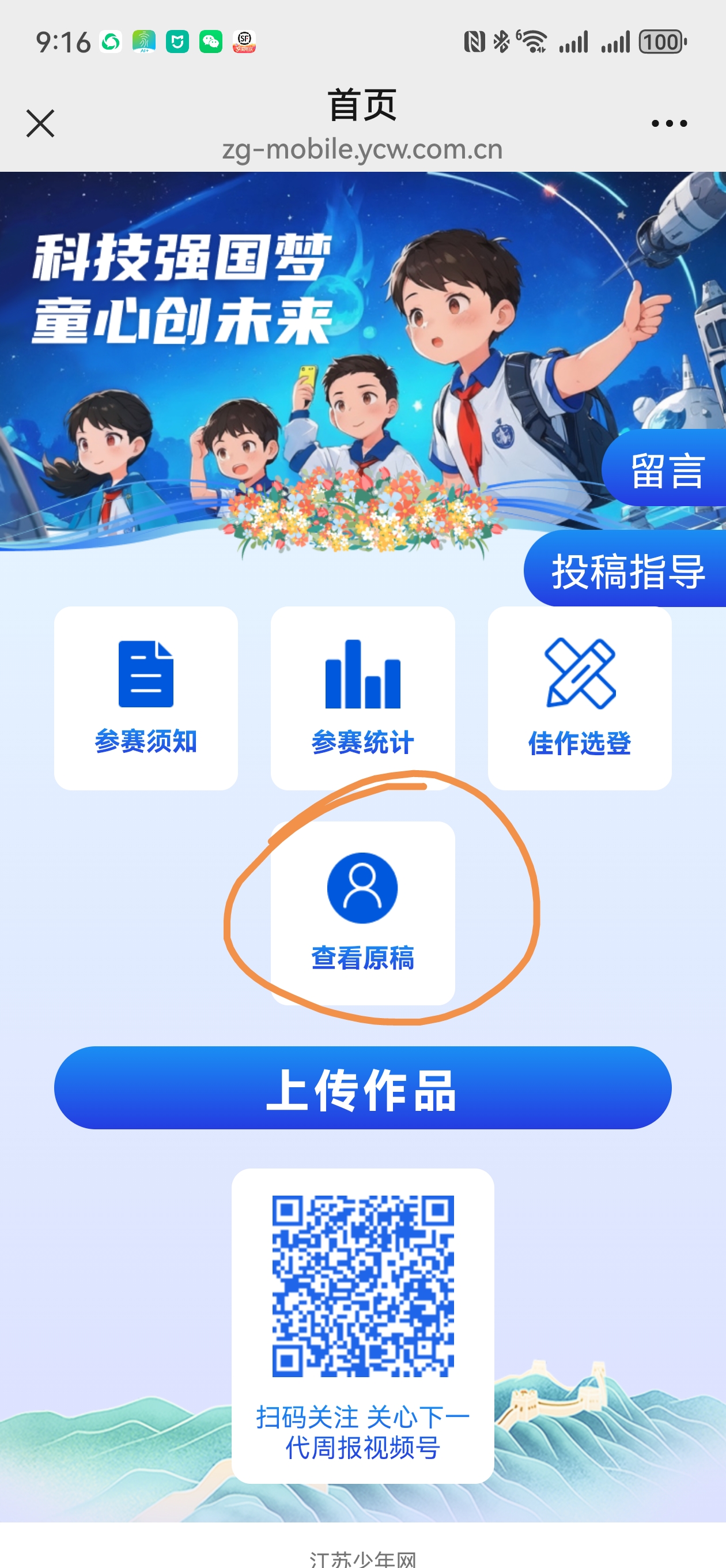Open 投稿指导 submission guide
Image resolution: width=726 pixels, height=1568 pixels.
tap(627, 570)
